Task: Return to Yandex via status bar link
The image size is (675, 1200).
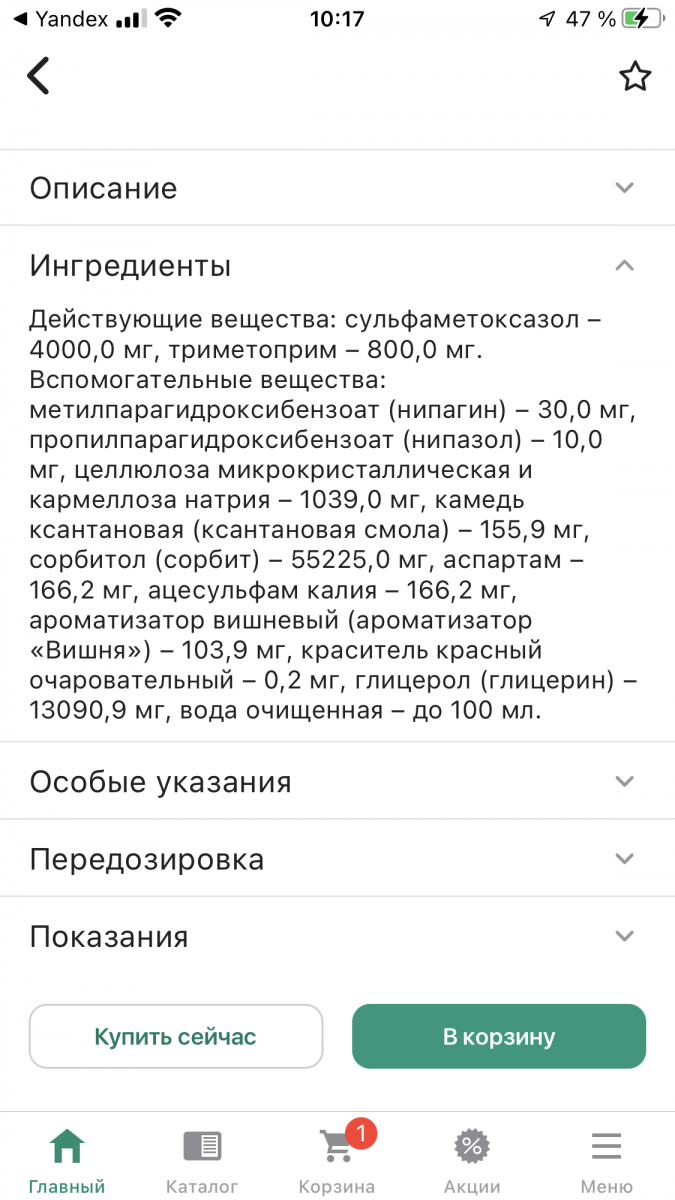Action: (60, 19)
